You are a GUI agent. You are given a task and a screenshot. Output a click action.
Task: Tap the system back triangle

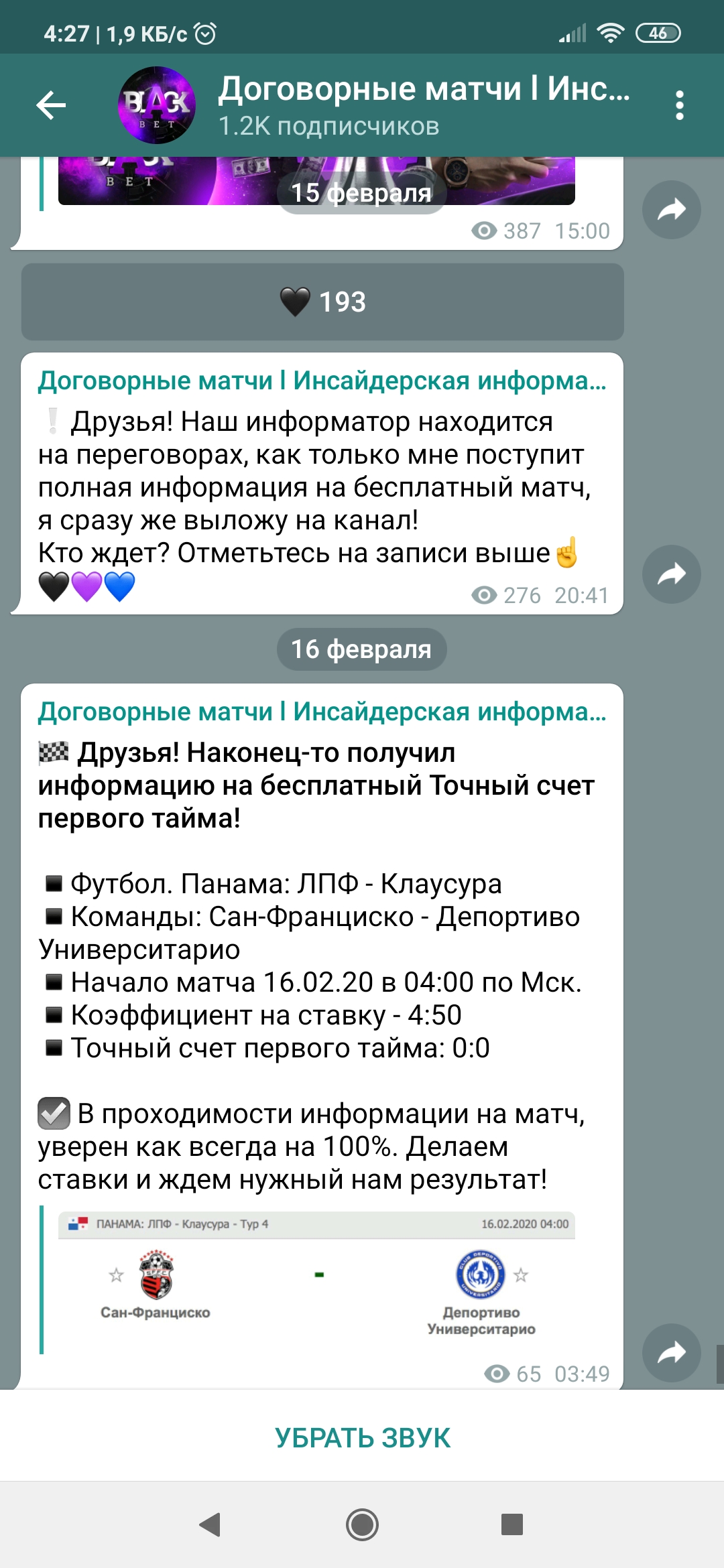pyautogui.click(x=210, y=1524)
